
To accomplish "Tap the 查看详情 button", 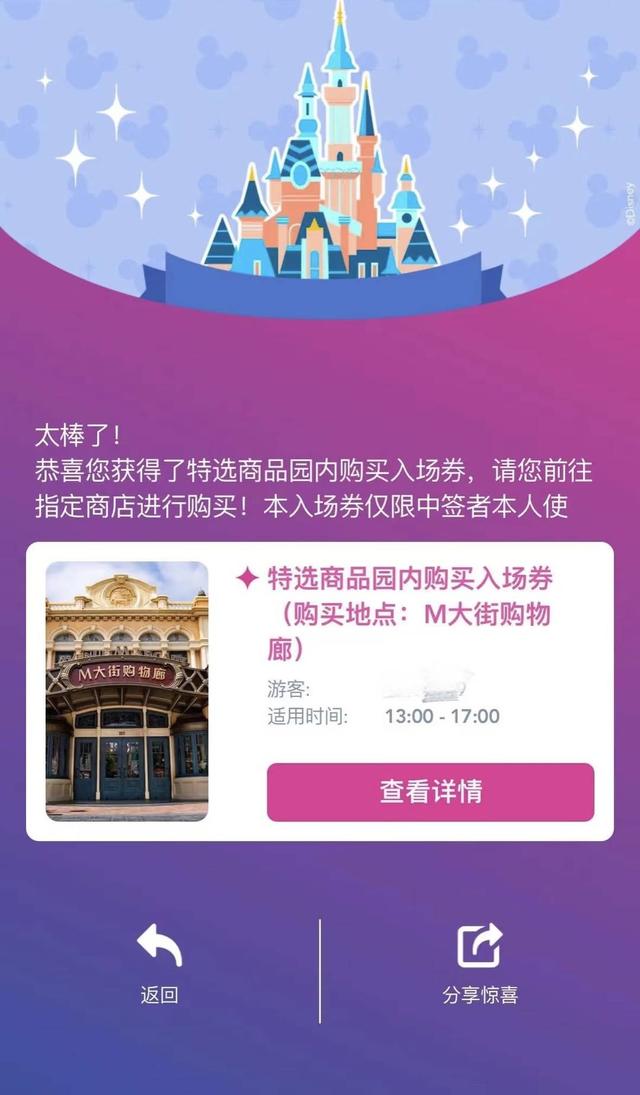I will pos(430,792).
